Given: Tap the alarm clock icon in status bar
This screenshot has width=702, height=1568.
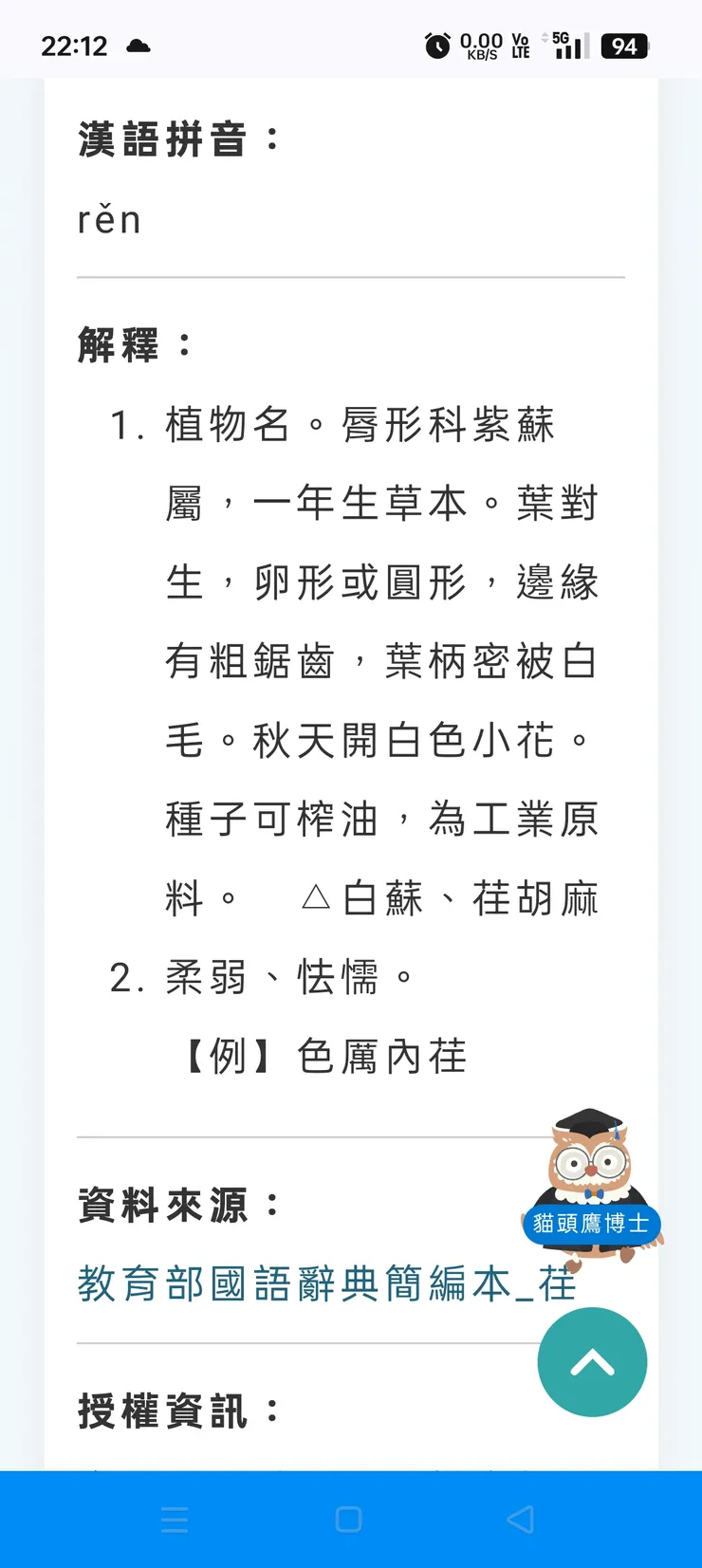Looking at the screenshot, I should click(x=435, y=45).
